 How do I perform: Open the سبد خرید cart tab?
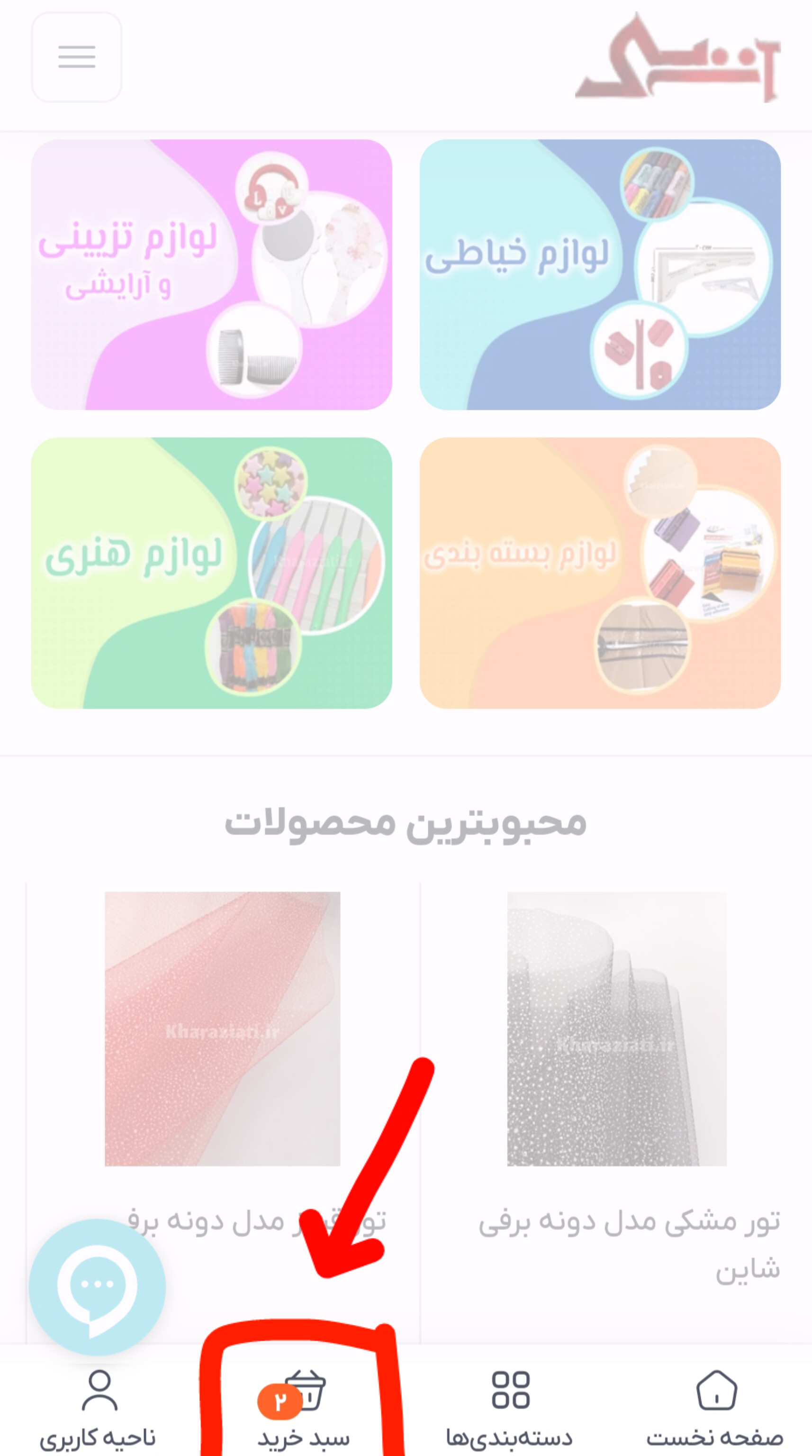pyautogui.click(x=304, y=1406)
